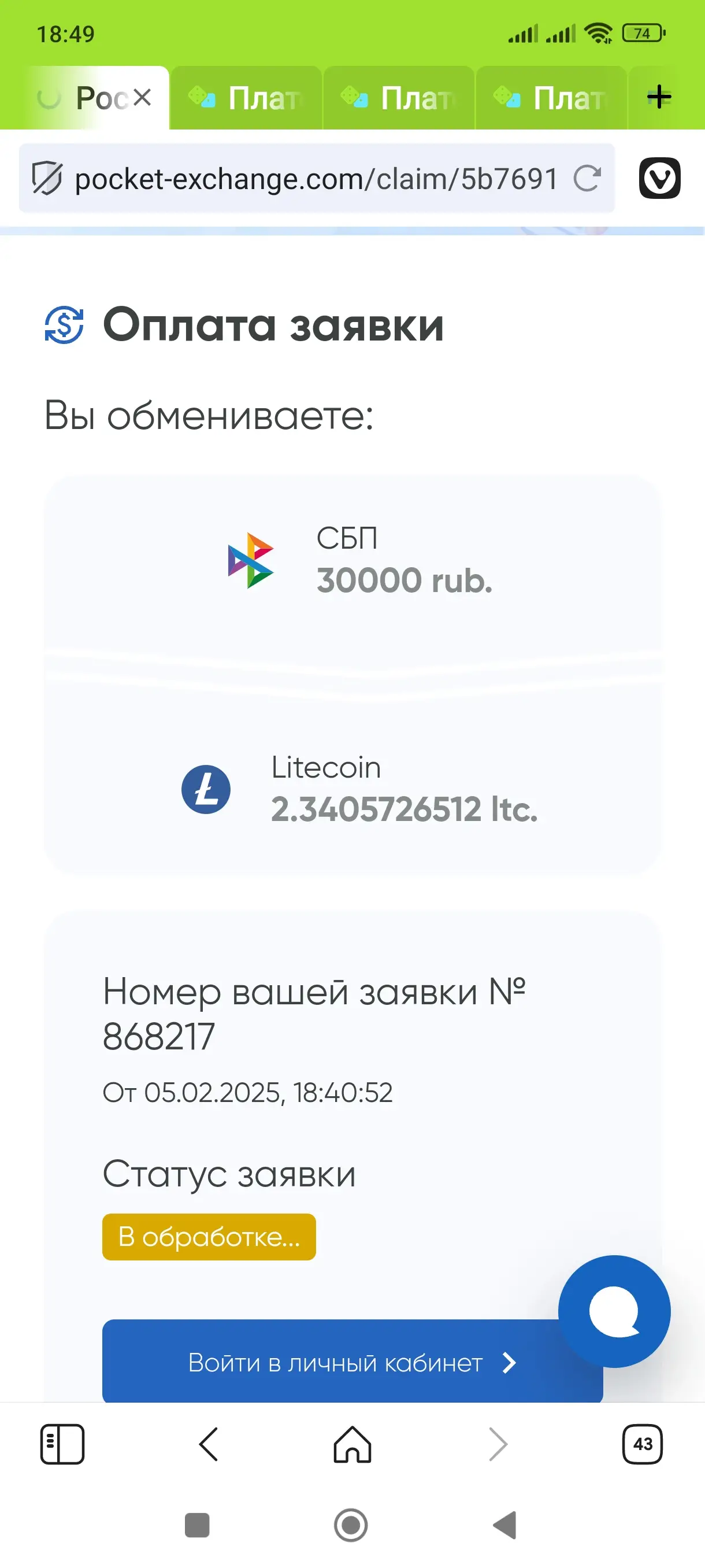705x1568 pixels.
Task: Open the browser side panels
Action: [62, 1444]
